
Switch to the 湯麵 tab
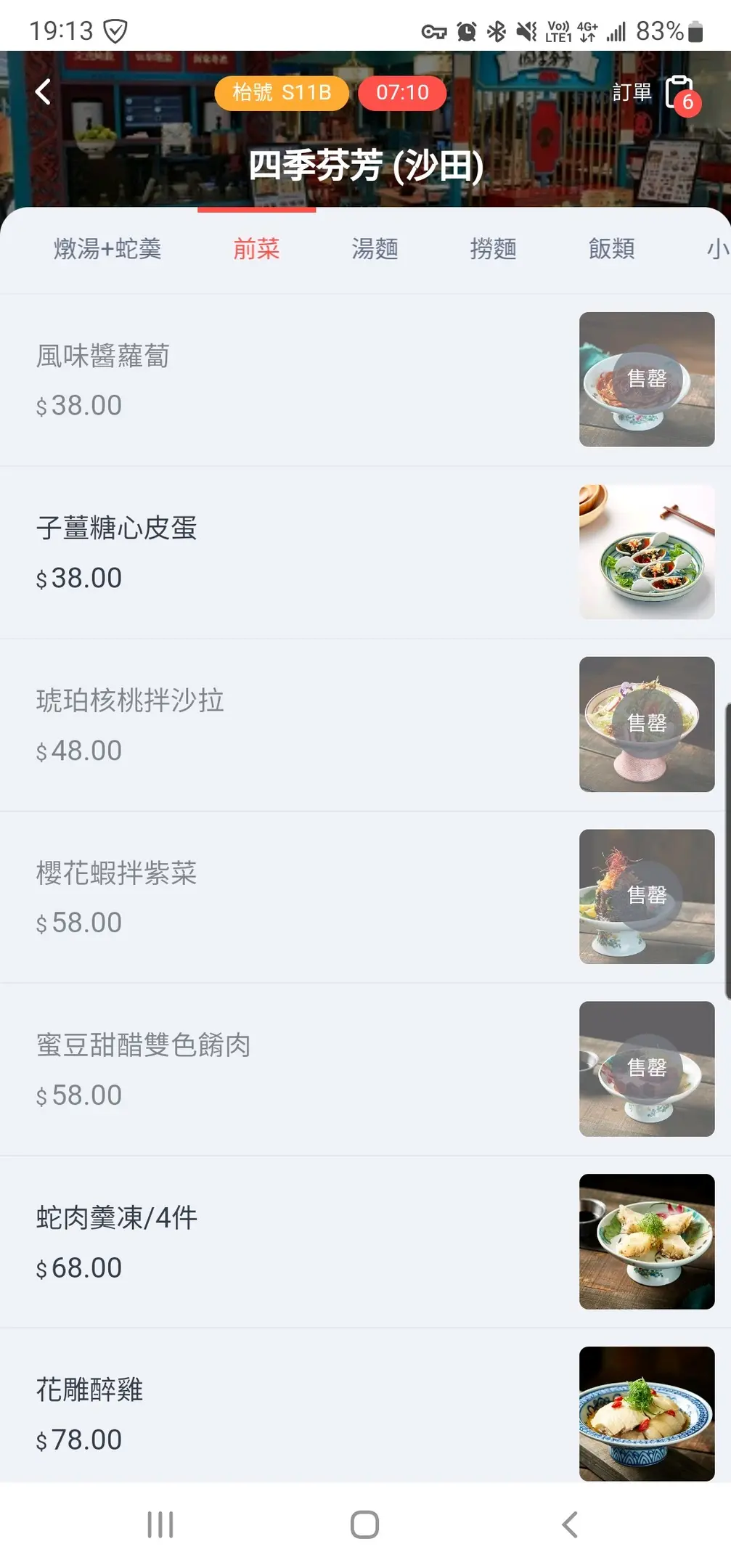[375, 249]
